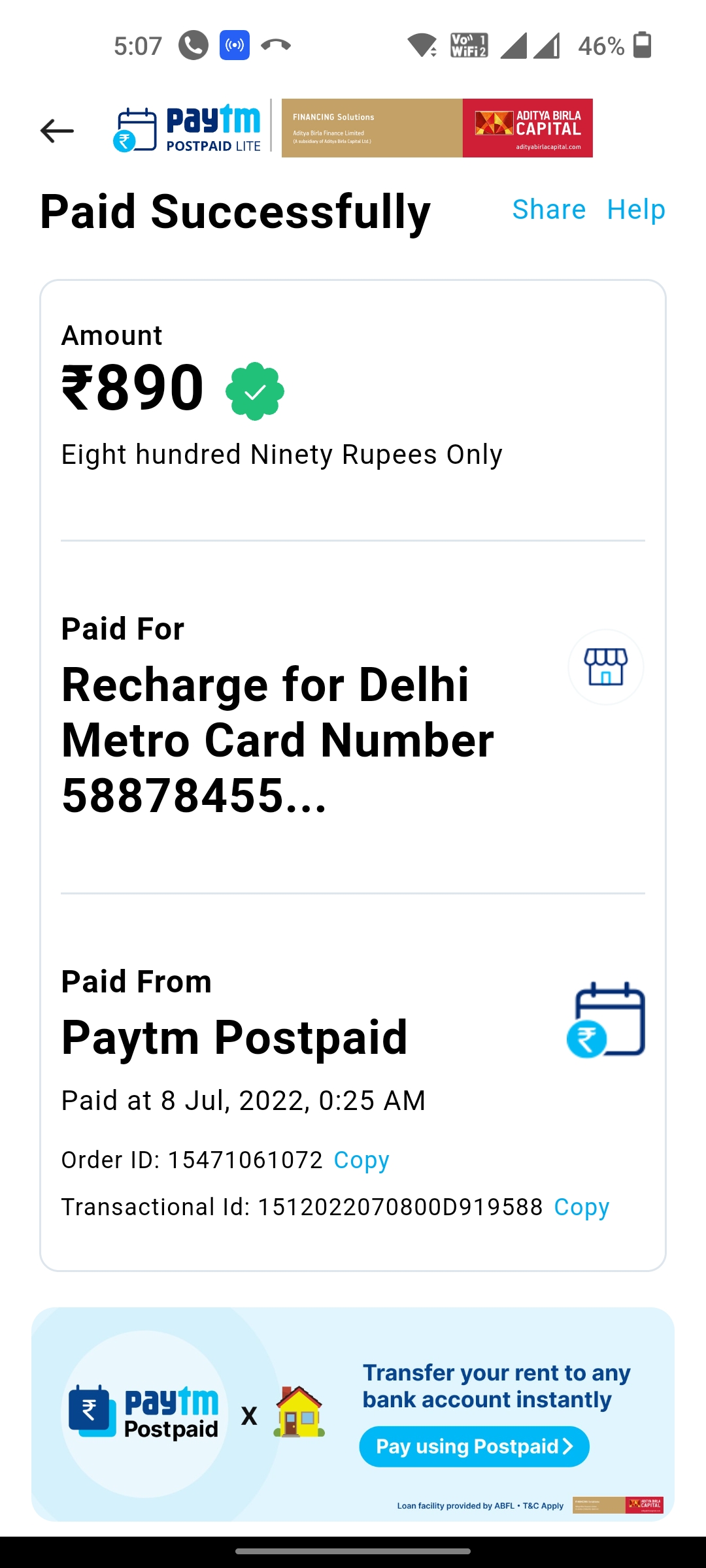Tap the Pay using Postpaid button
This screenshot has height=1568, width=706.
point(474,1446)
